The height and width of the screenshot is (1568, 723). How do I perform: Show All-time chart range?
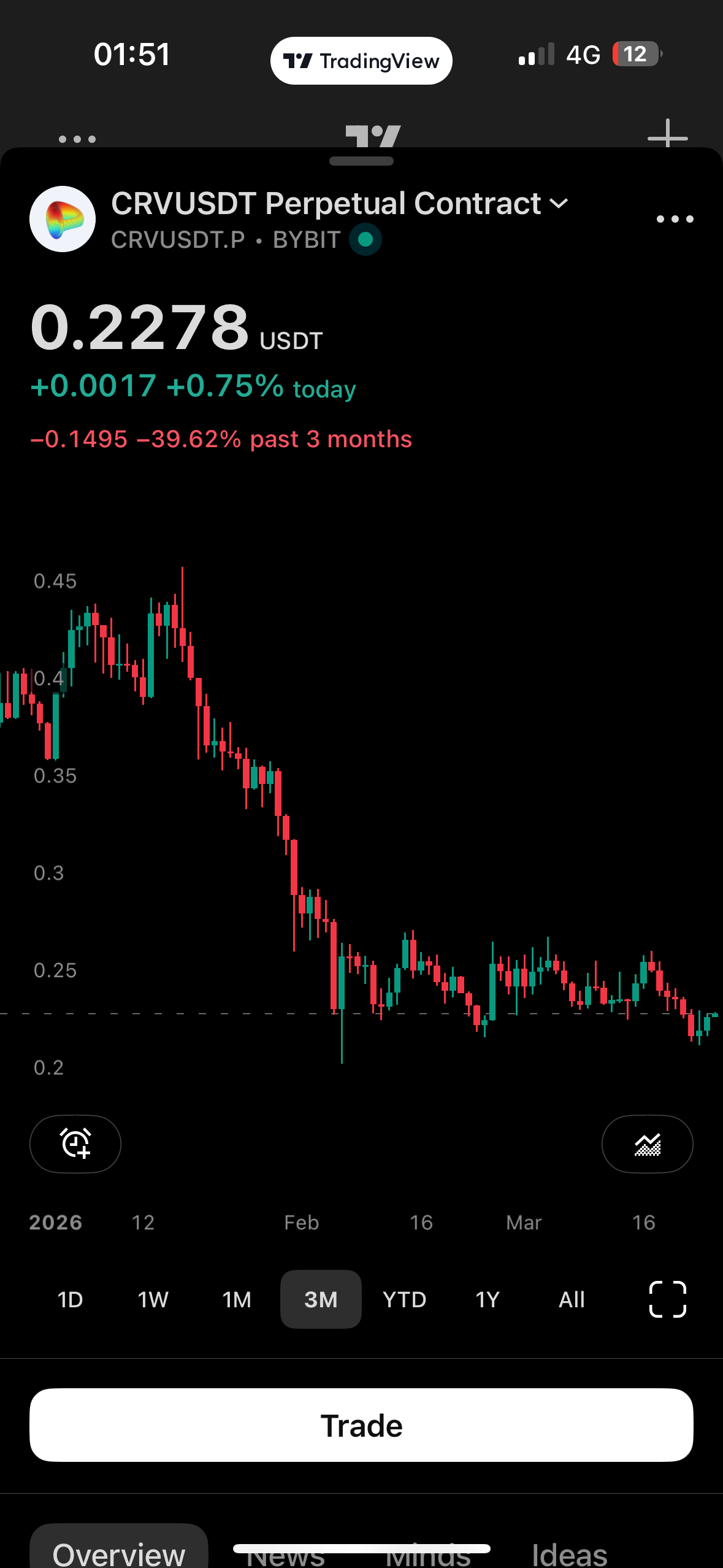[572, 1299]
